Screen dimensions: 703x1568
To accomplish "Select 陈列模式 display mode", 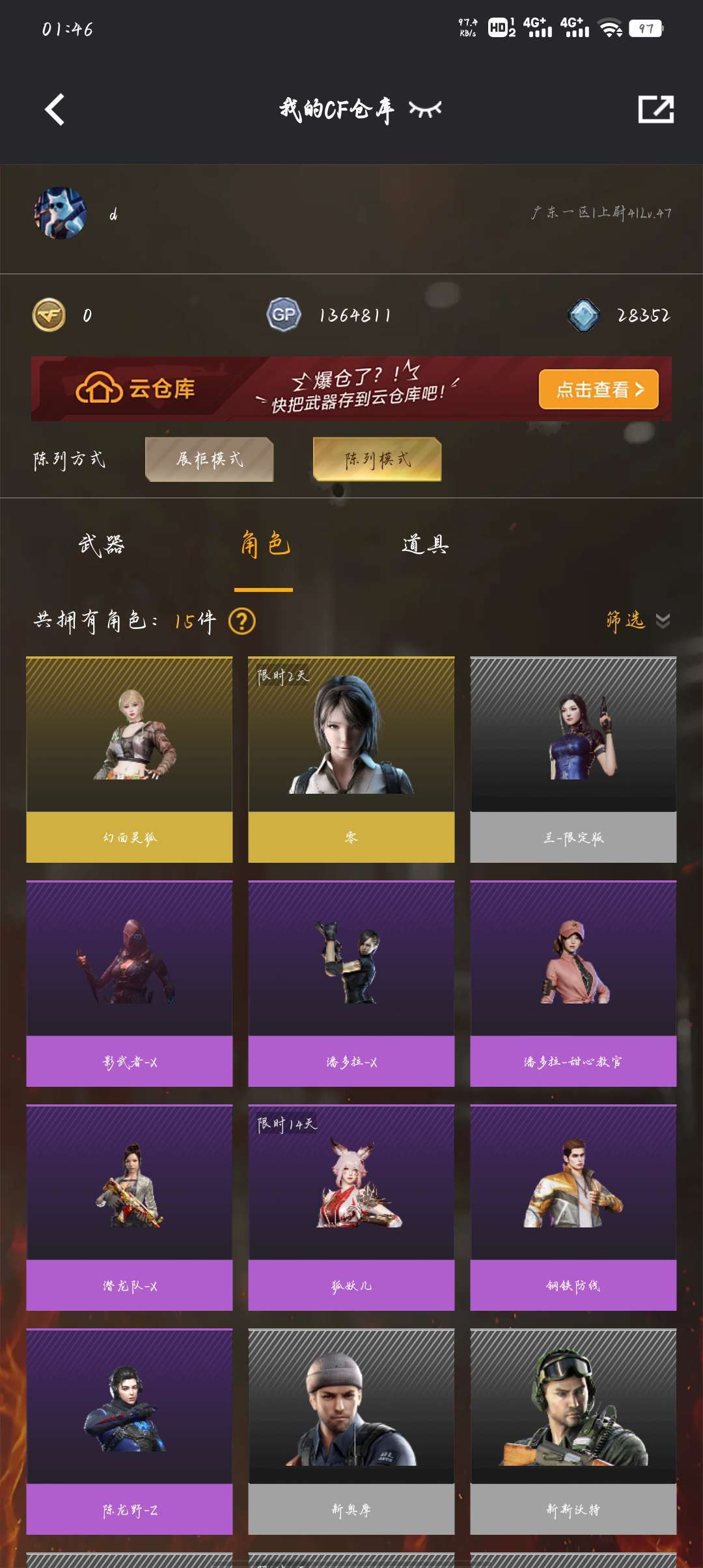I will (x=377, y=459).
